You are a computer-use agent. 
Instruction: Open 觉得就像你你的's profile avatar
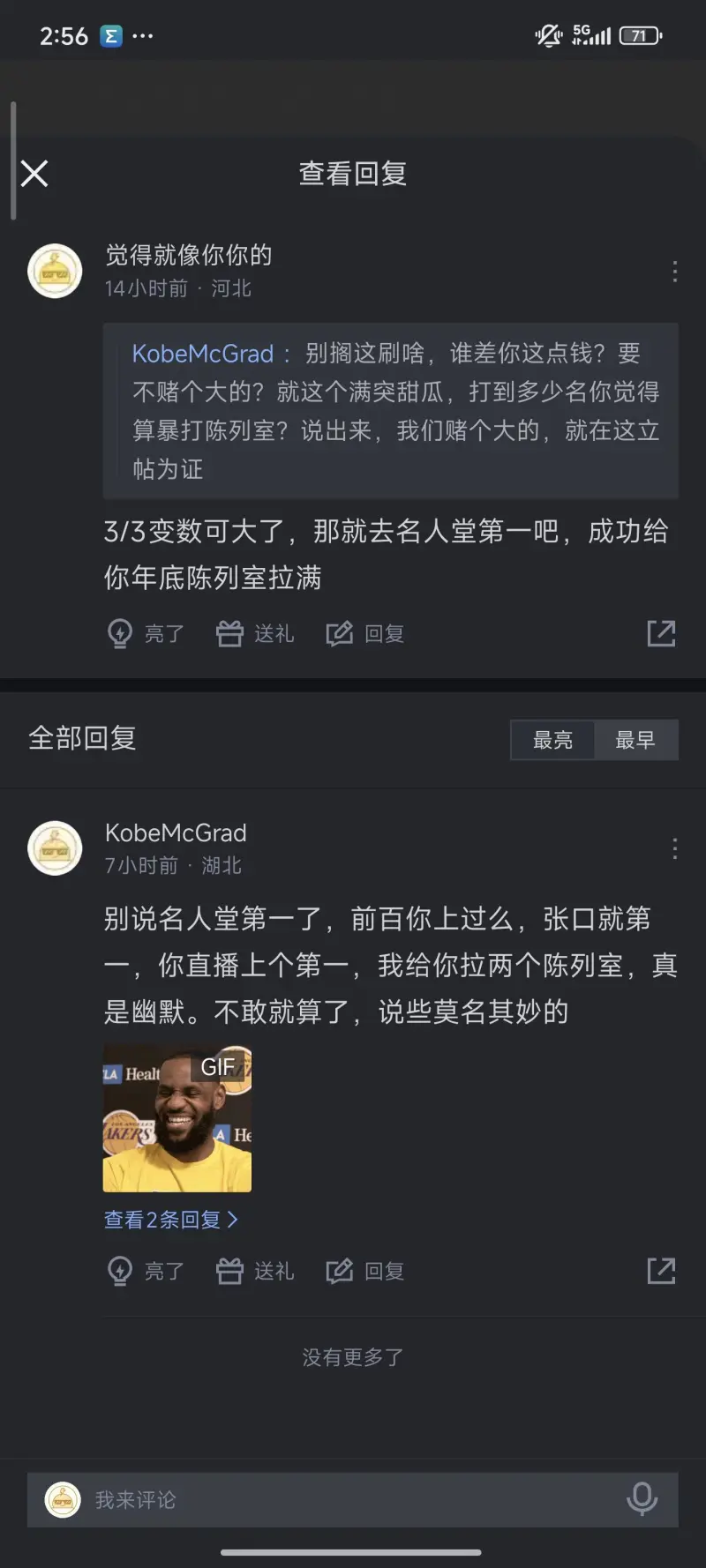coord(55,271)
